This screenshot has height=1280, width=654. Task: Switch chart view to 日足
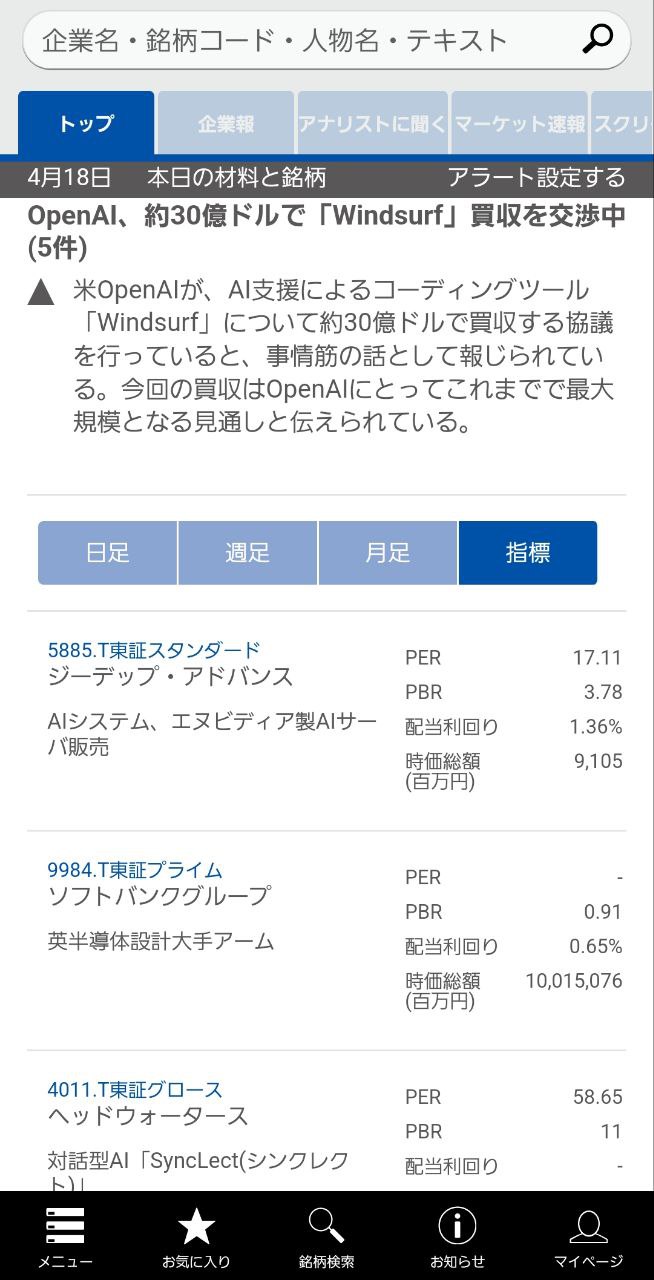click(x=108, y=553)
